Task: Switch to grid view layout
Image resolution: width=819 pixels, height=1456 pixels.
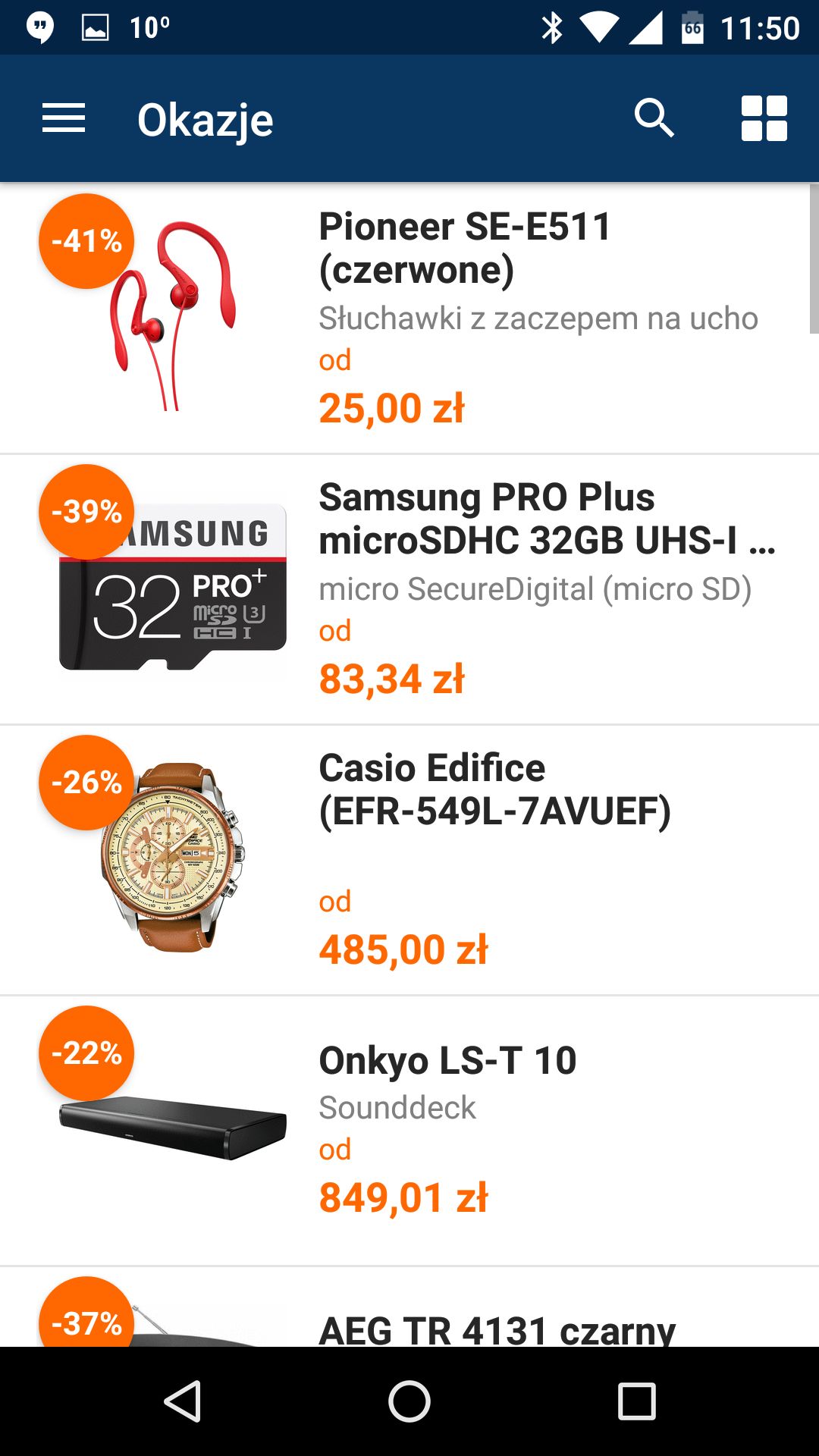Action: pyautogui.click(x=764, y=118)
